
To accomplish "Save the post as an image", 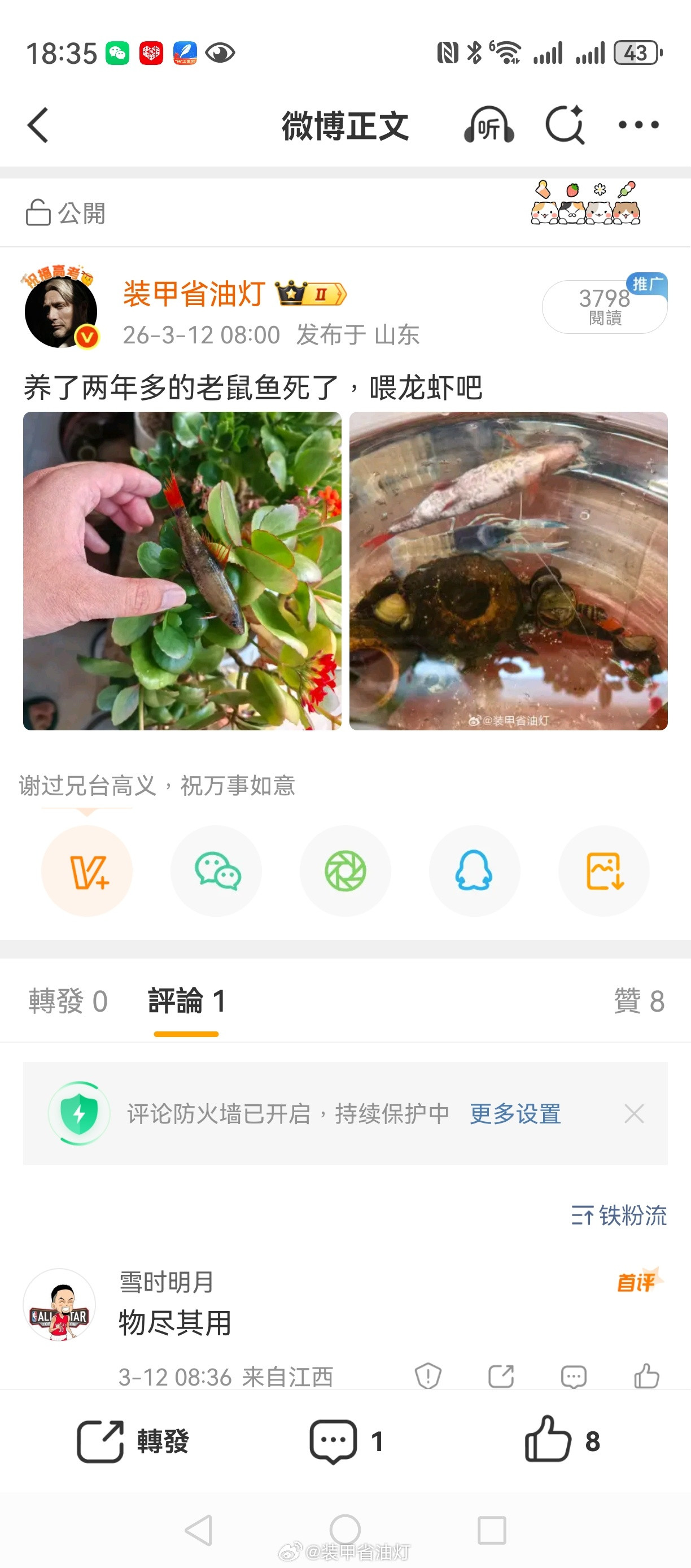I will point(604,872).
